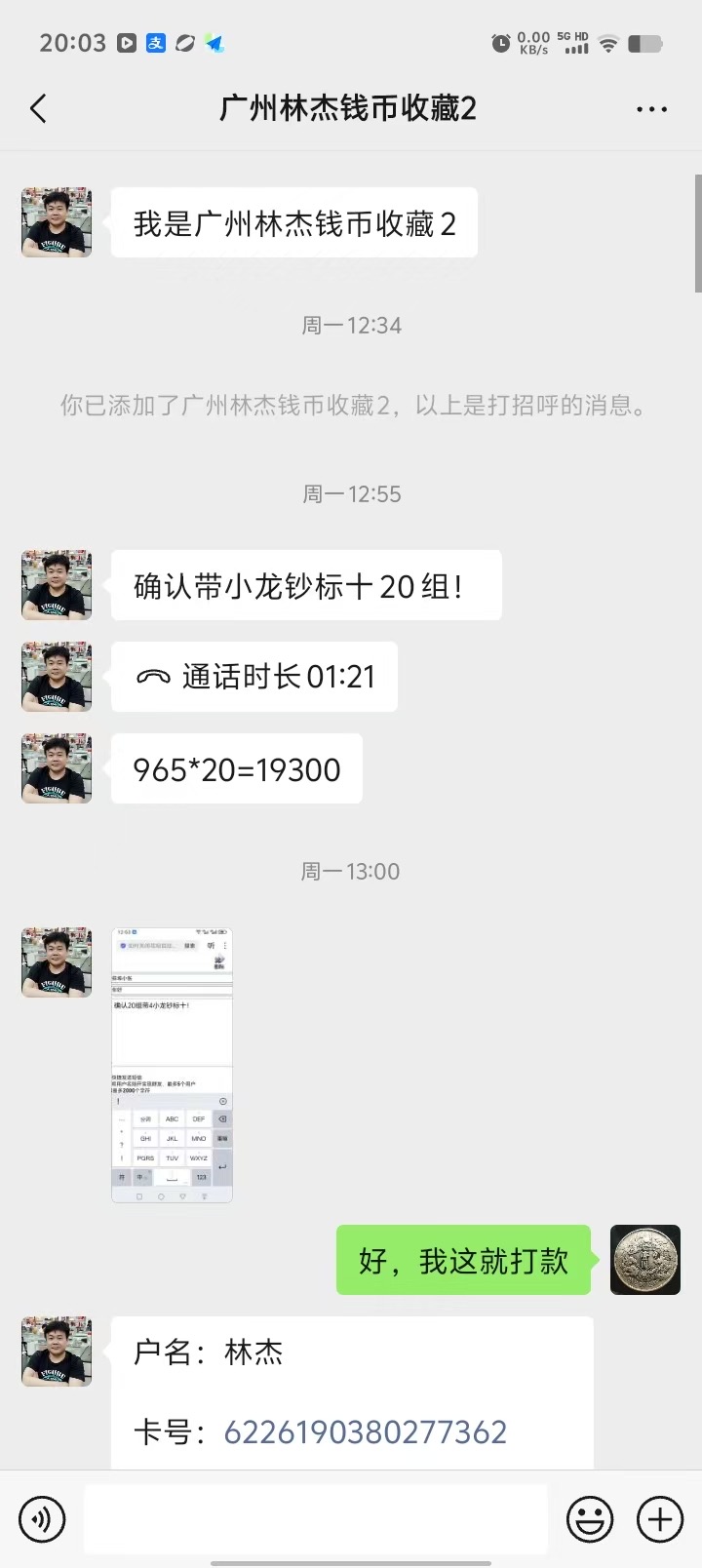Go back to the chat list
The height and width of the screenshot is (1568, 702).
tap(39, 108)
